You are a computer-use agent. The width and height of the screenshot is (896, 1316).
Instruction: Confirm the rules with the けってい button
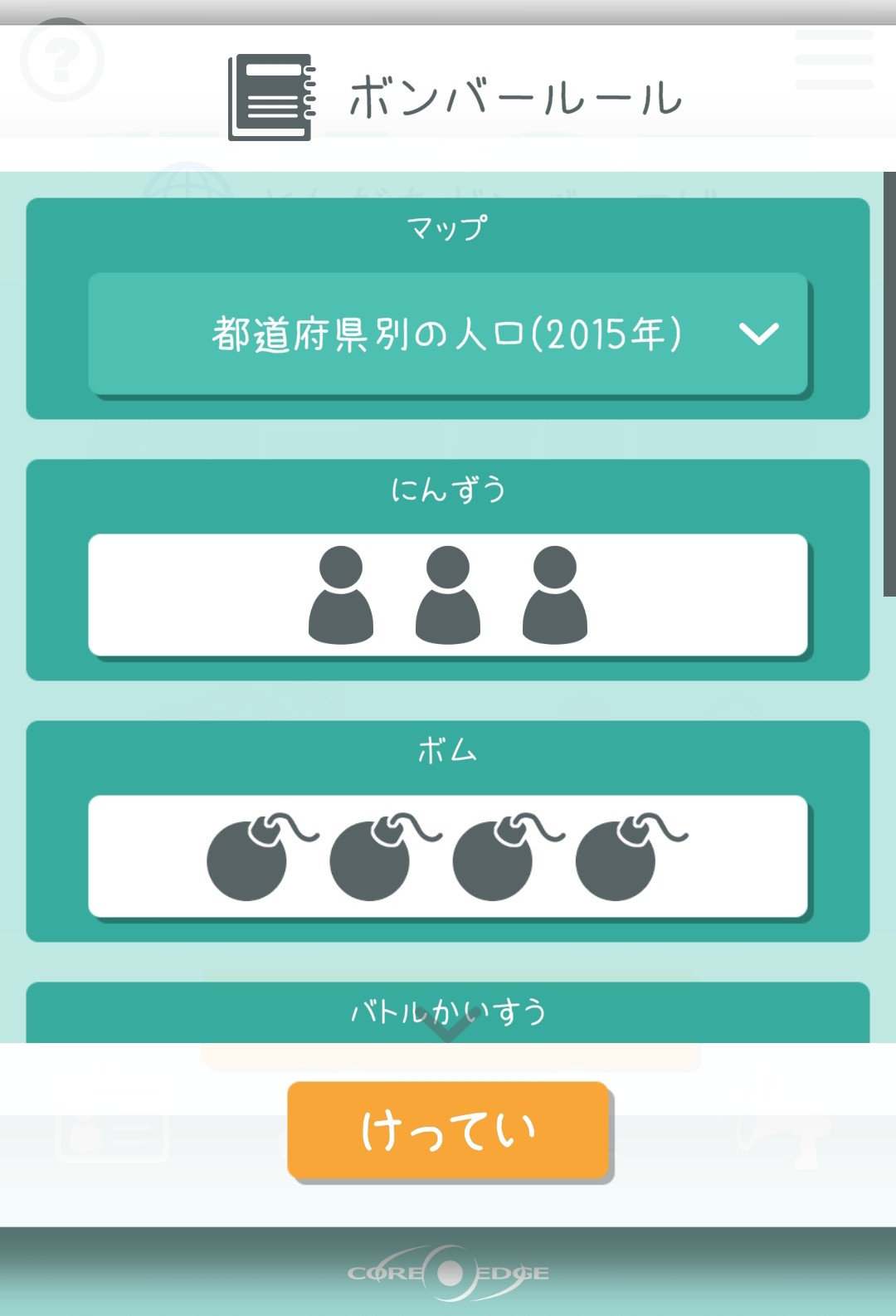point(448,1130)
